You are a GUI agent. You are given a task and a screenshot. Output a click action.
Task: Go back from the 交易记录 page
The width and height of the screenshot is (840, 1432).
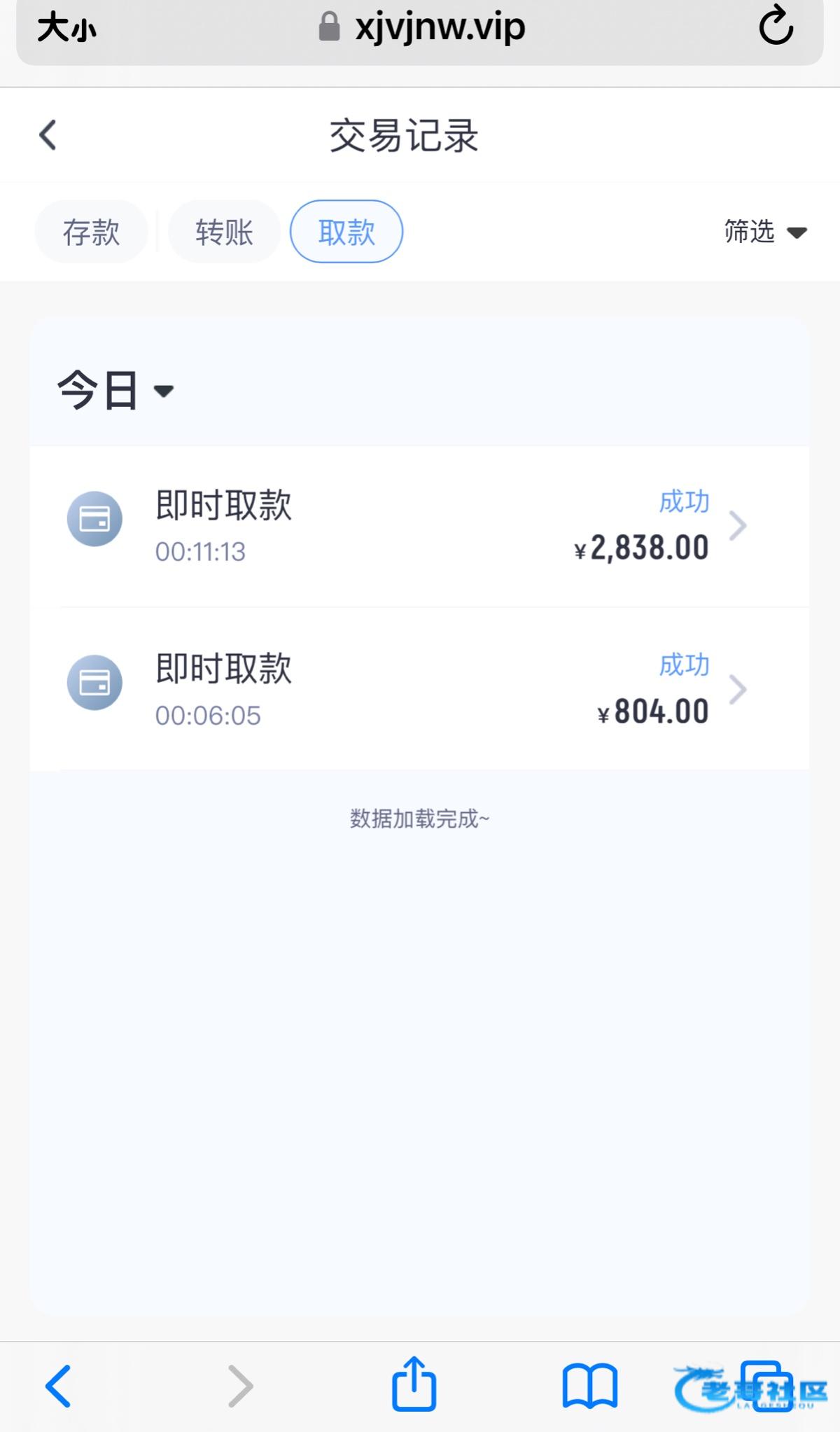pyautogui.click(x=48, y=135)
